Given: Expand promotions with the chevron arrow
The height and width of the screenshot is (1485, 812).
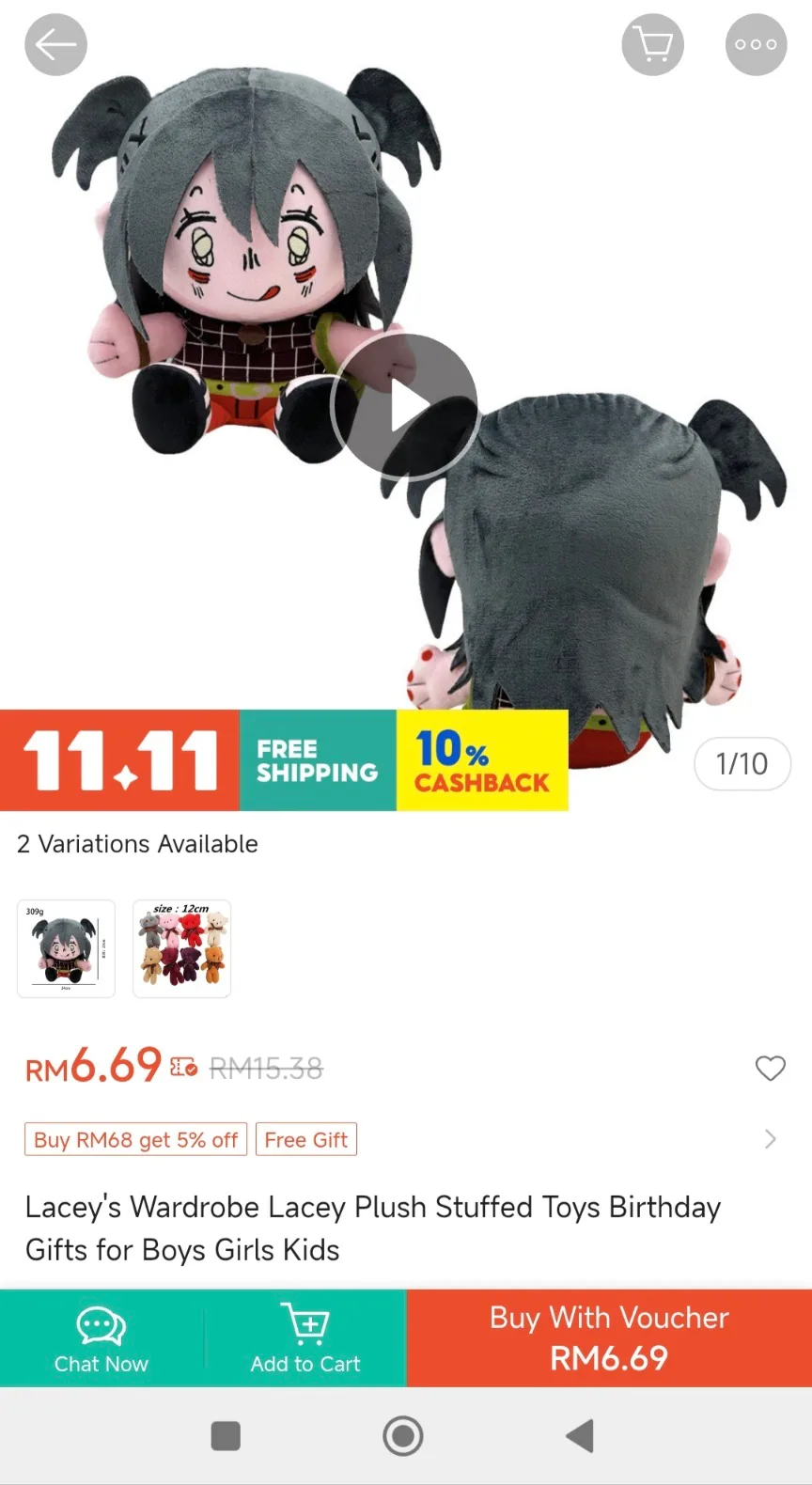Looking at the screenshot, I should point(770,1139).
